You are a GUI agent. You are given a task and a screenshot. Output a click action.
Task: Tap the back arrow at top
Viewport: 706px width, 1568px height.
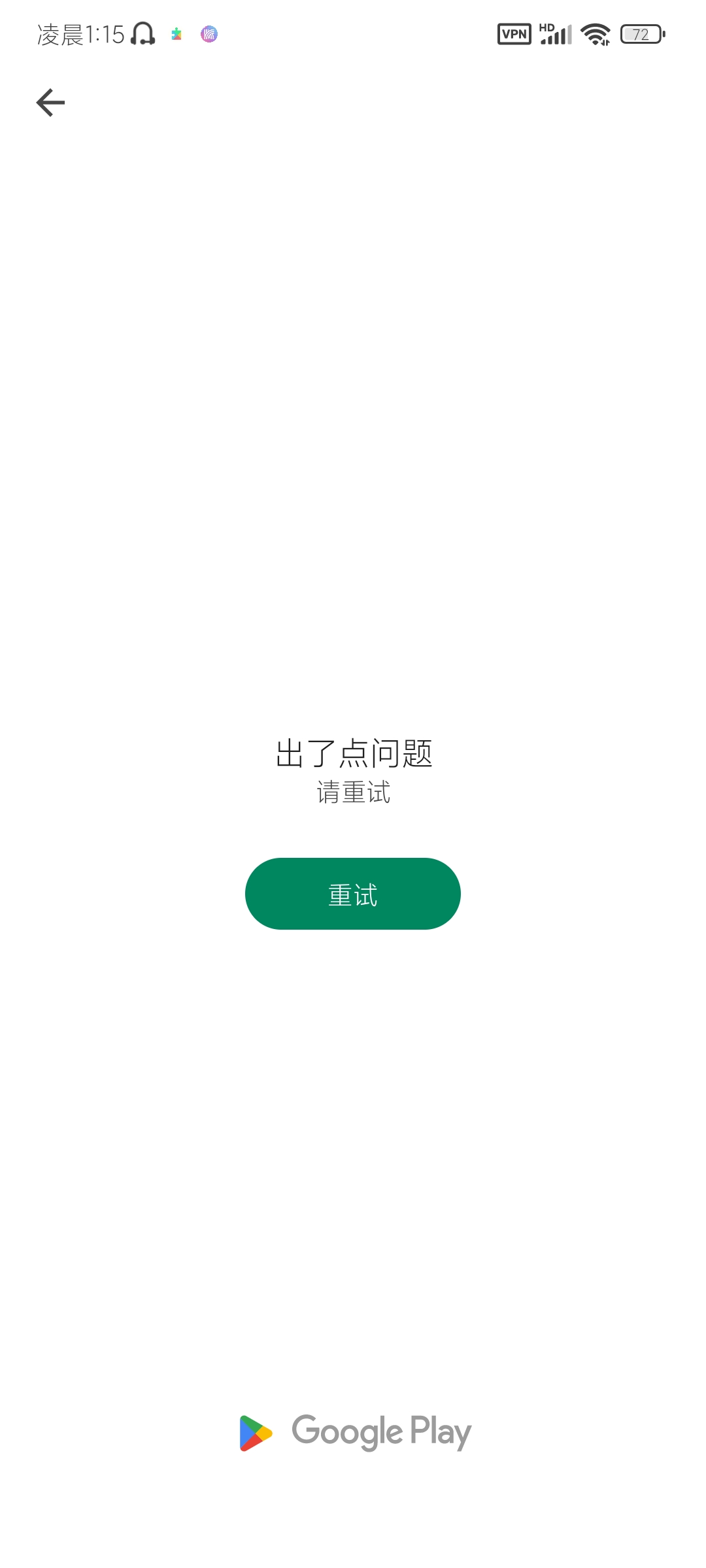[x=50, y=103]
